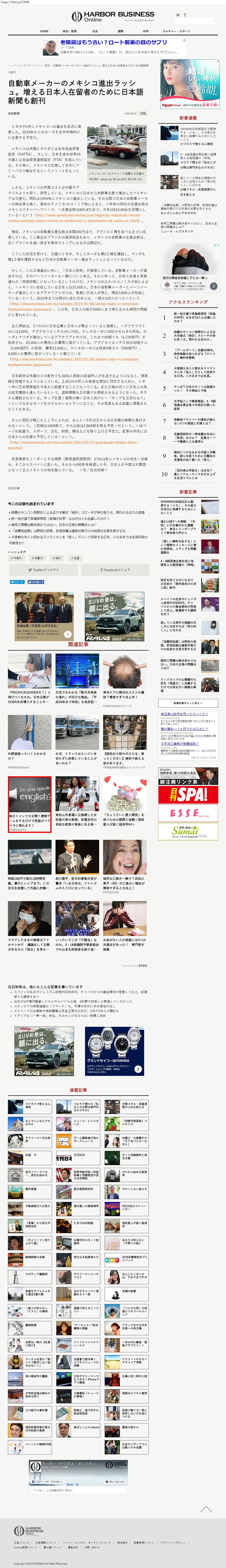226x1568 pixels.
Task: Open the カルチャー・スポーツ tab
Action: pyautogui.click(x=176, y=31)
